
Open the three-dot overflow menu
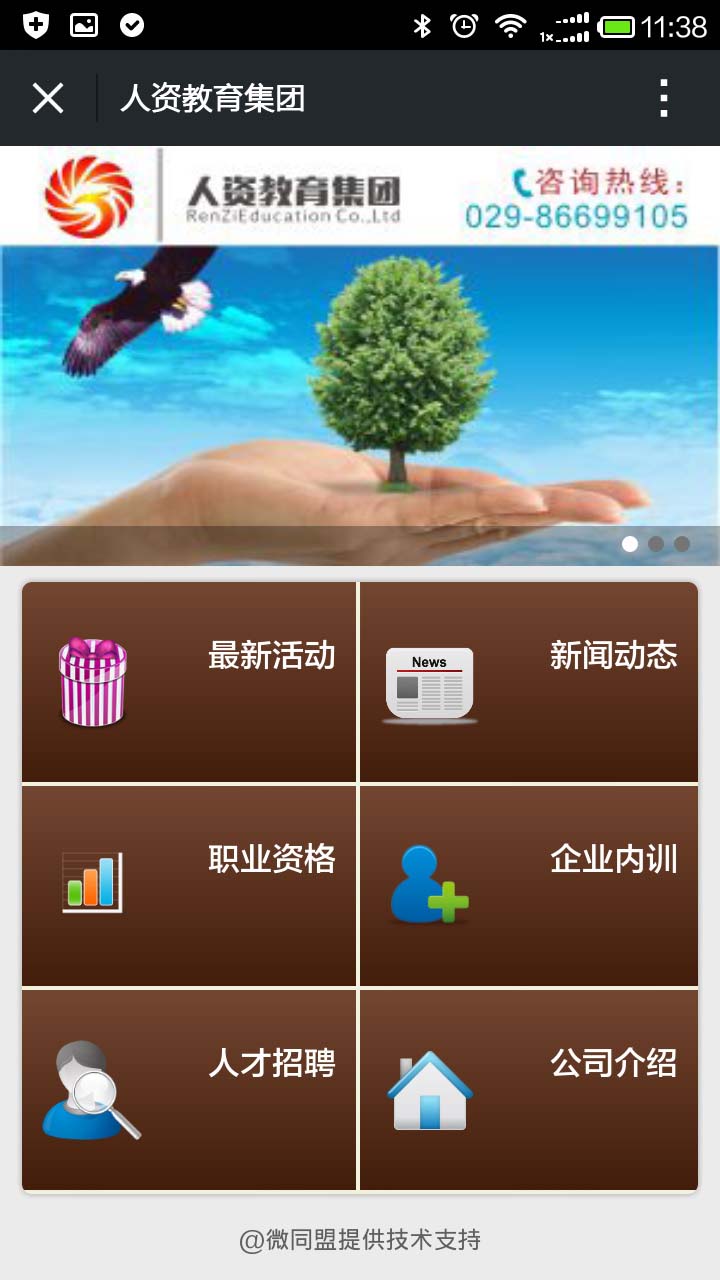(663, 97)
